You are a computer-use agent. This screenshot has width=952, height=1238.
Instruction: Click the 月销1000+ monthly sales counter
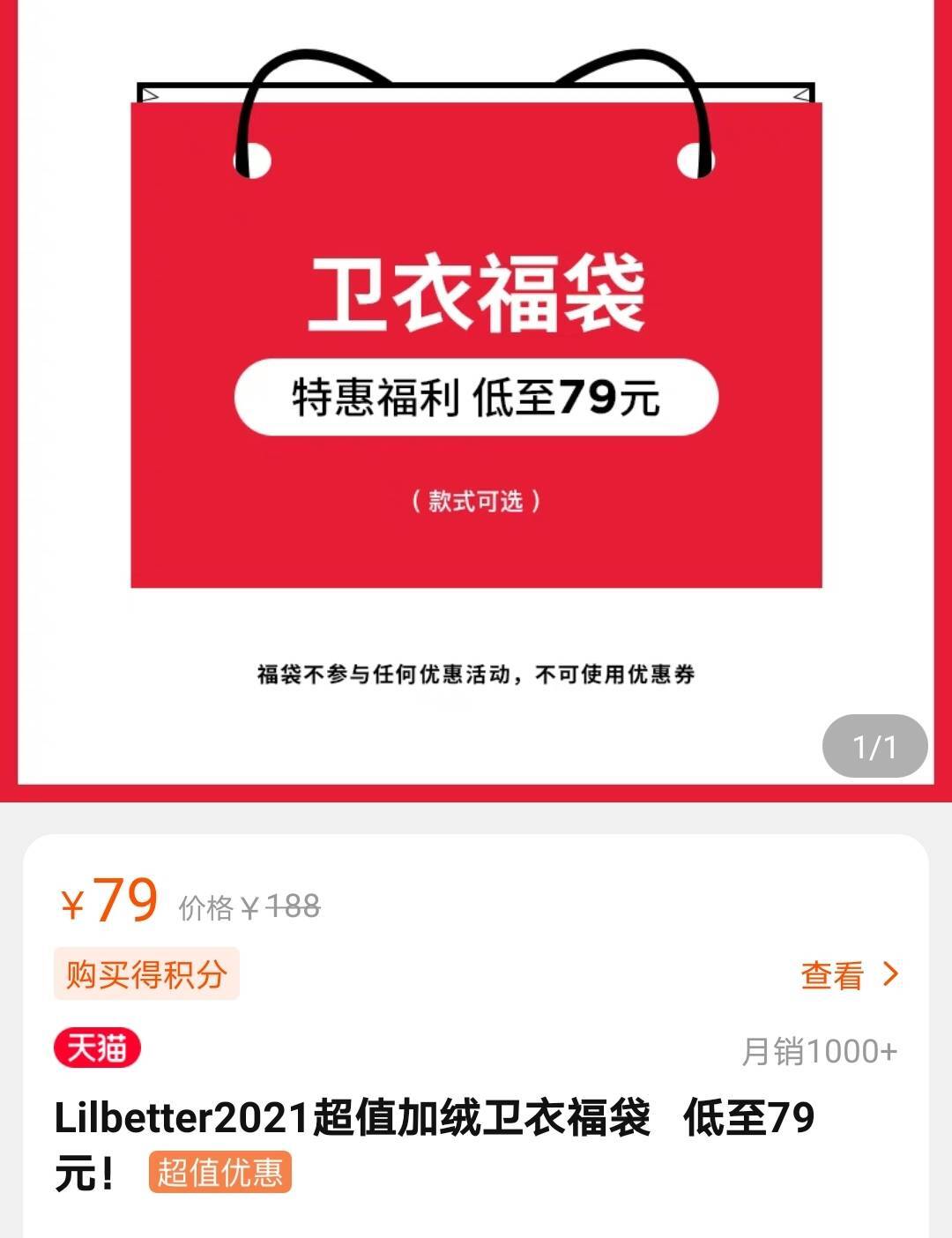click(x=820, y=1048)
